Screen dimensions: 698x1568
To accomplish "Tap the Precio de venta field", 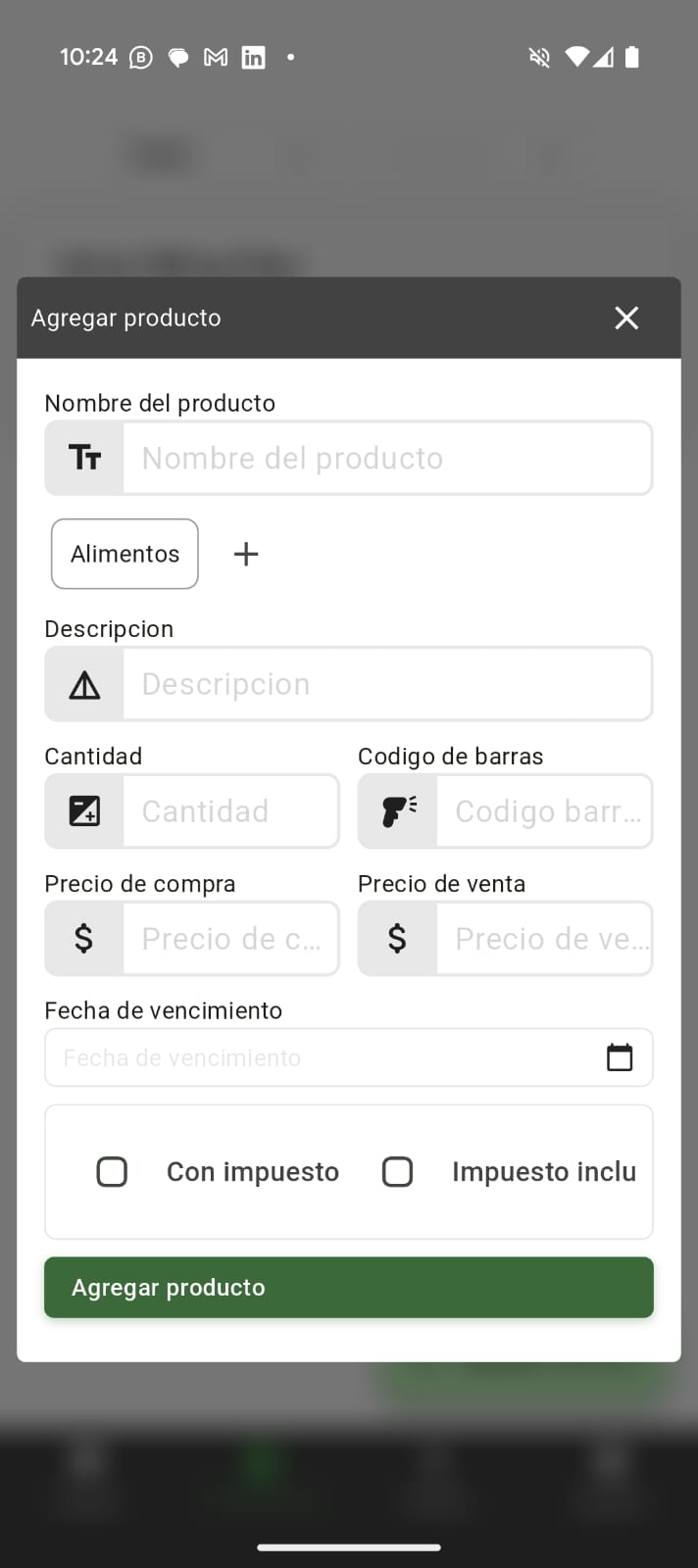I will click(543, 939).
